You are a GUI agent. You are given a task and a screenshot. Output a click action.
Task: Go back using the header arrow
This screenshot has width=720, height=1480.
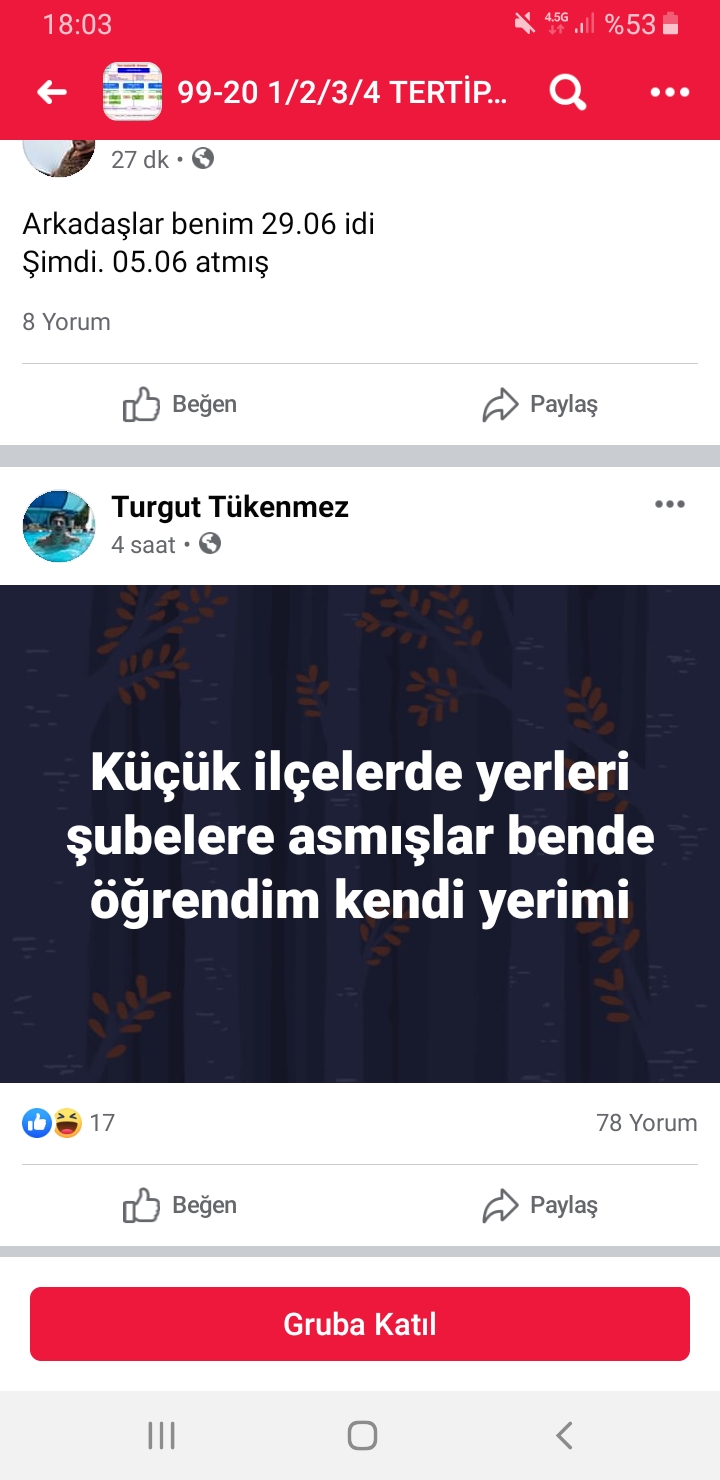tap(52, 93)
